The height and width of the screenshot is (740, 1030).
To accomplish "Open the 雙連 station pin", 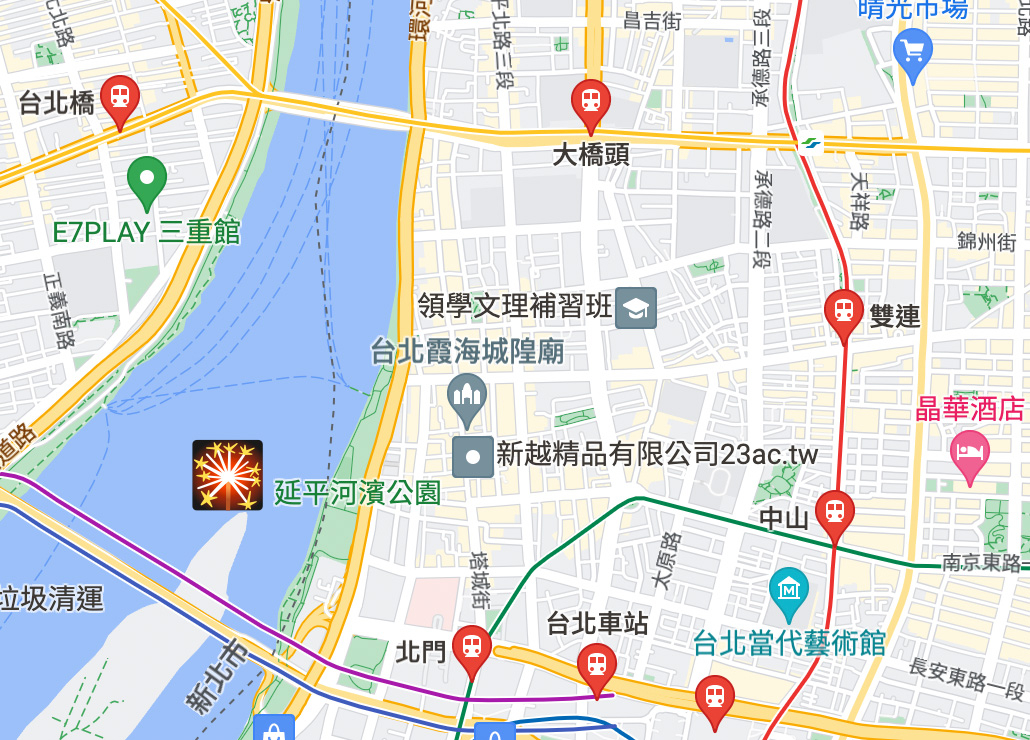I will click(843, 310).
